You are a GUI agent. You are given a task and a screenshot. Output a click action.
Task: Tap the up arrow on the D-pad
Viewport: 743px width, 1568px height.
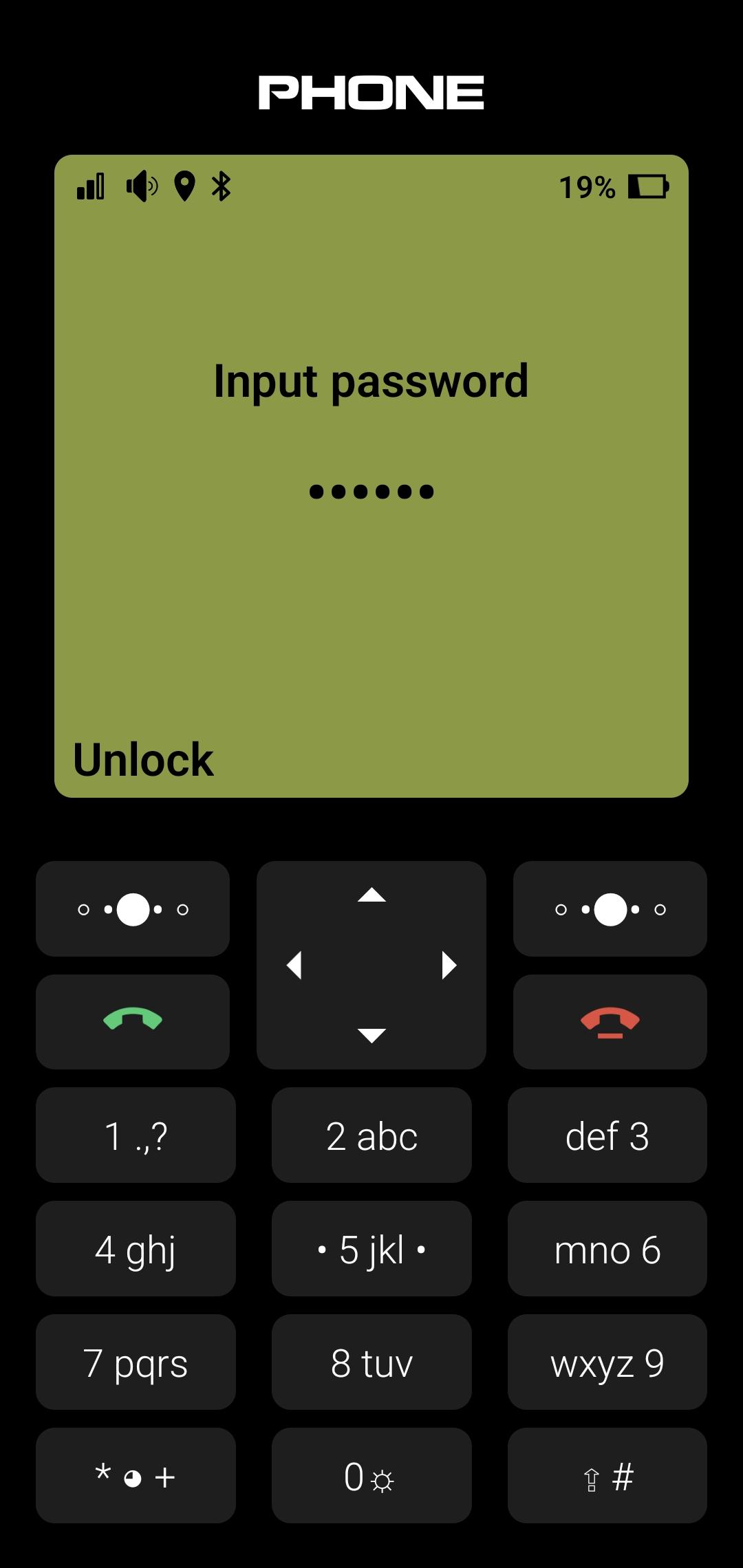tap(371, 895)
